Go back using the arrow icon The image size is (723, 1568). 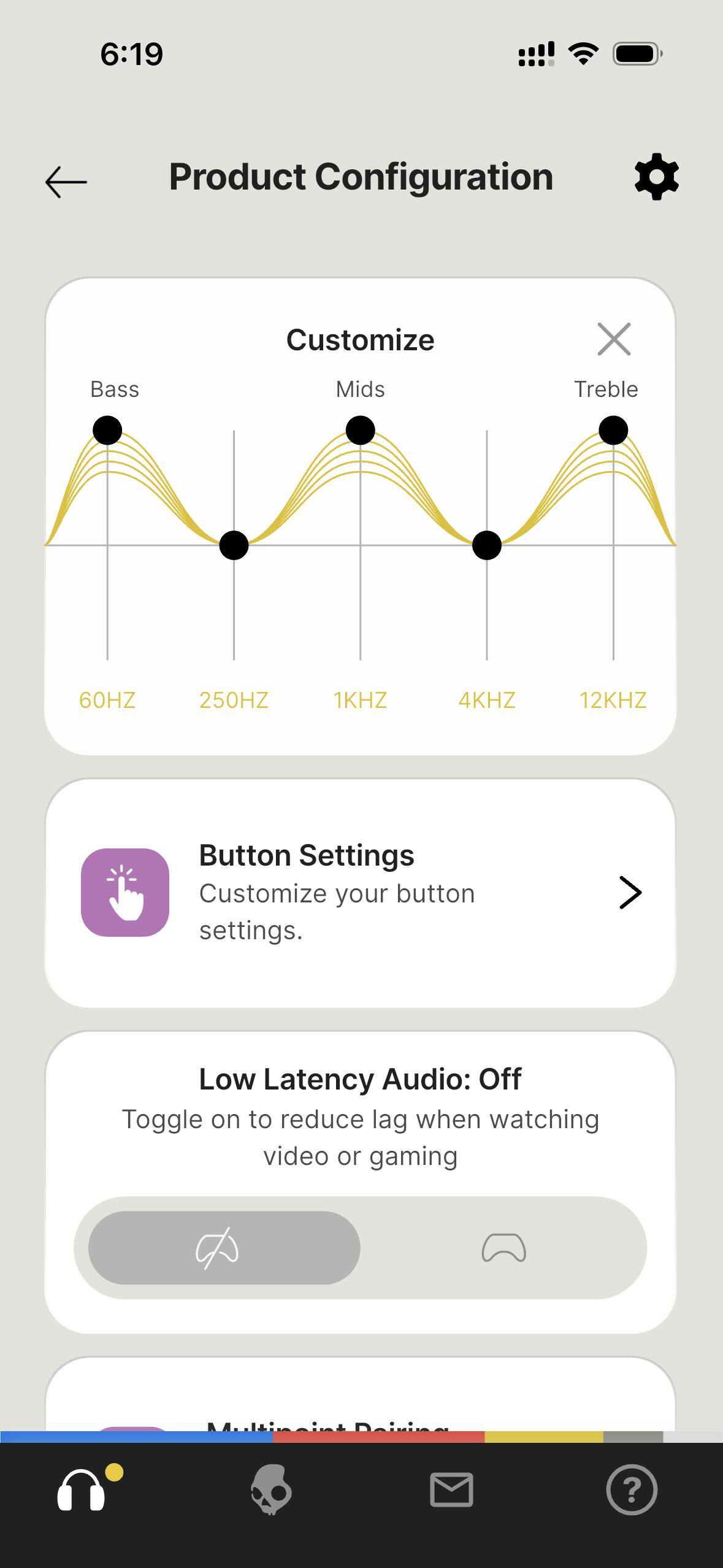[66, 182]
